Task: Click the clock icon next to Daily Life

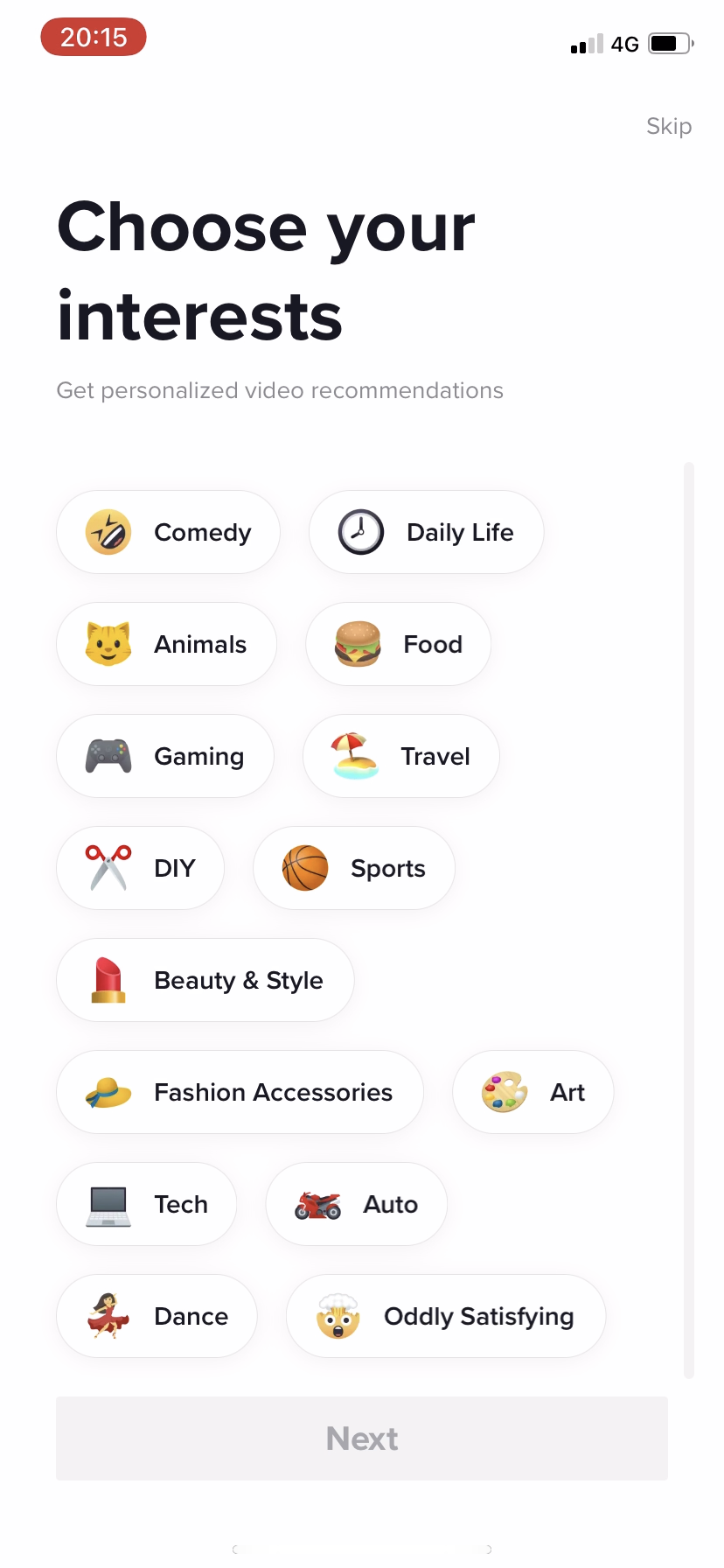Action: tap(360, 532)
